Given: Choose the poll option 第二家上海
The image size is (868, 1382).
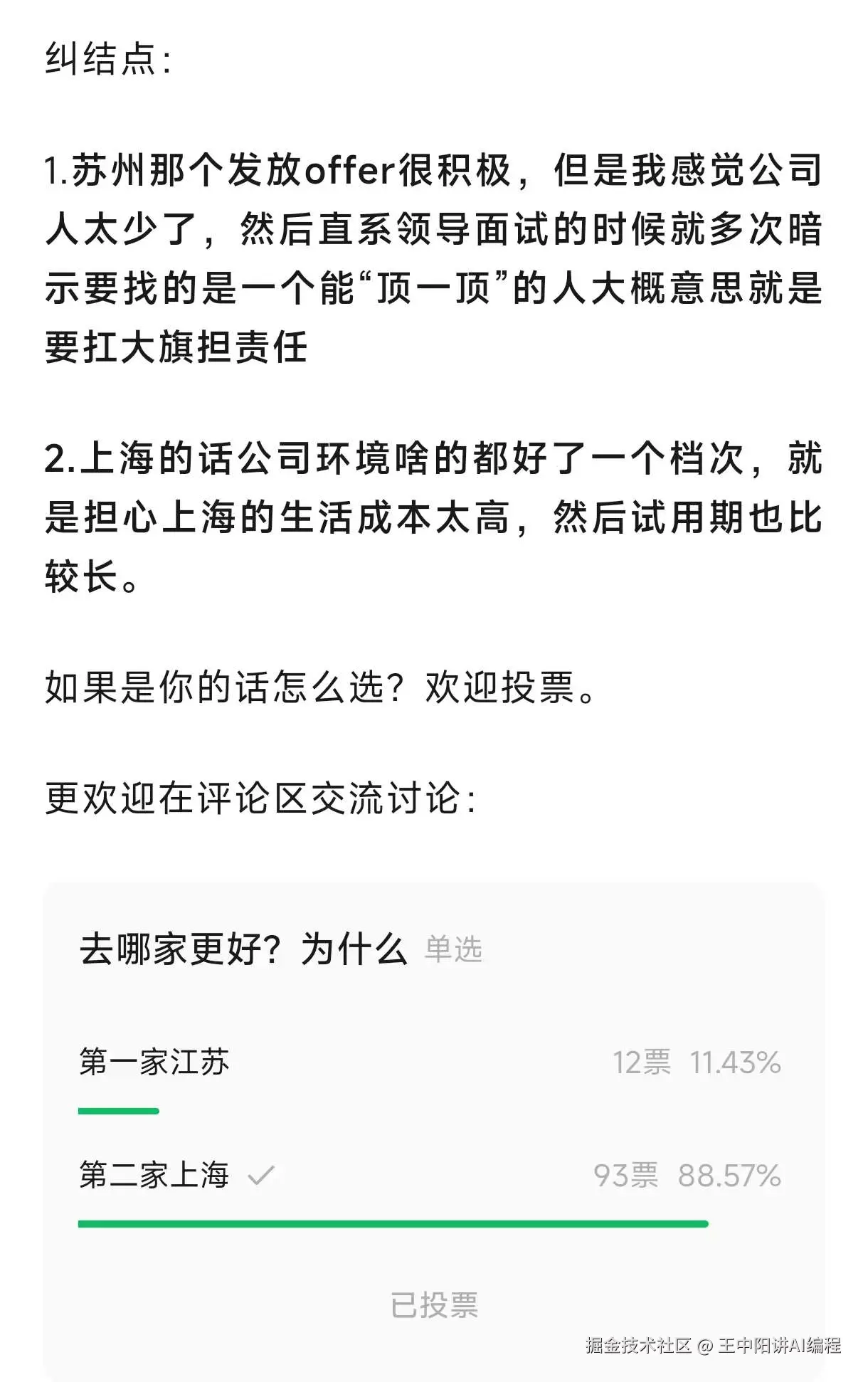Looking at the screenshot, I should (154, 1175).
